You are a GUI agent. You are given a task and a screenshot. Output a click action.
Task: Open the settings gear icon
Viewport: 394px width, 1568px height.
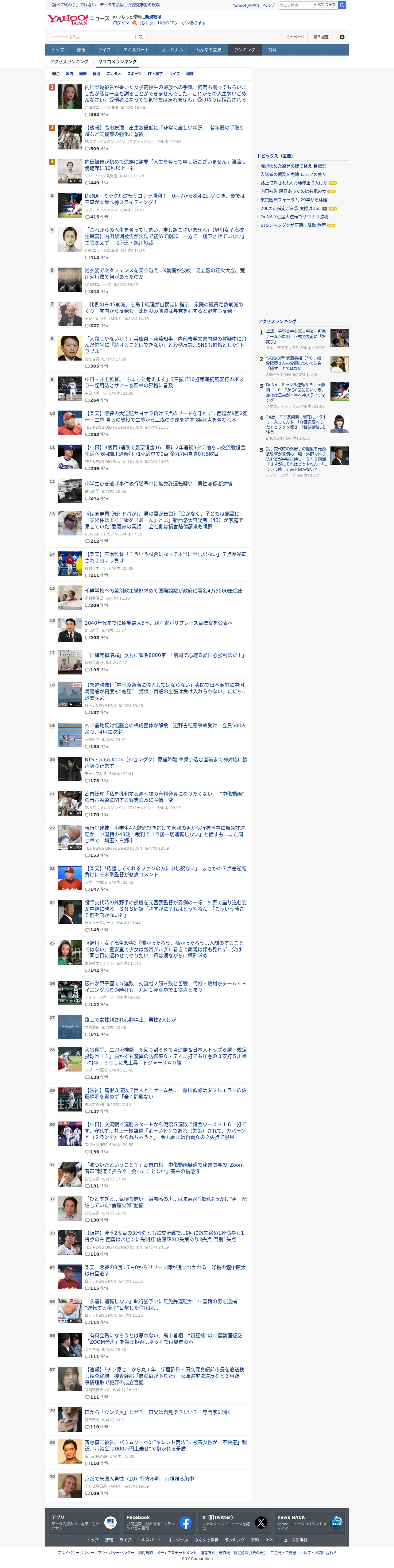coord(342,37)
